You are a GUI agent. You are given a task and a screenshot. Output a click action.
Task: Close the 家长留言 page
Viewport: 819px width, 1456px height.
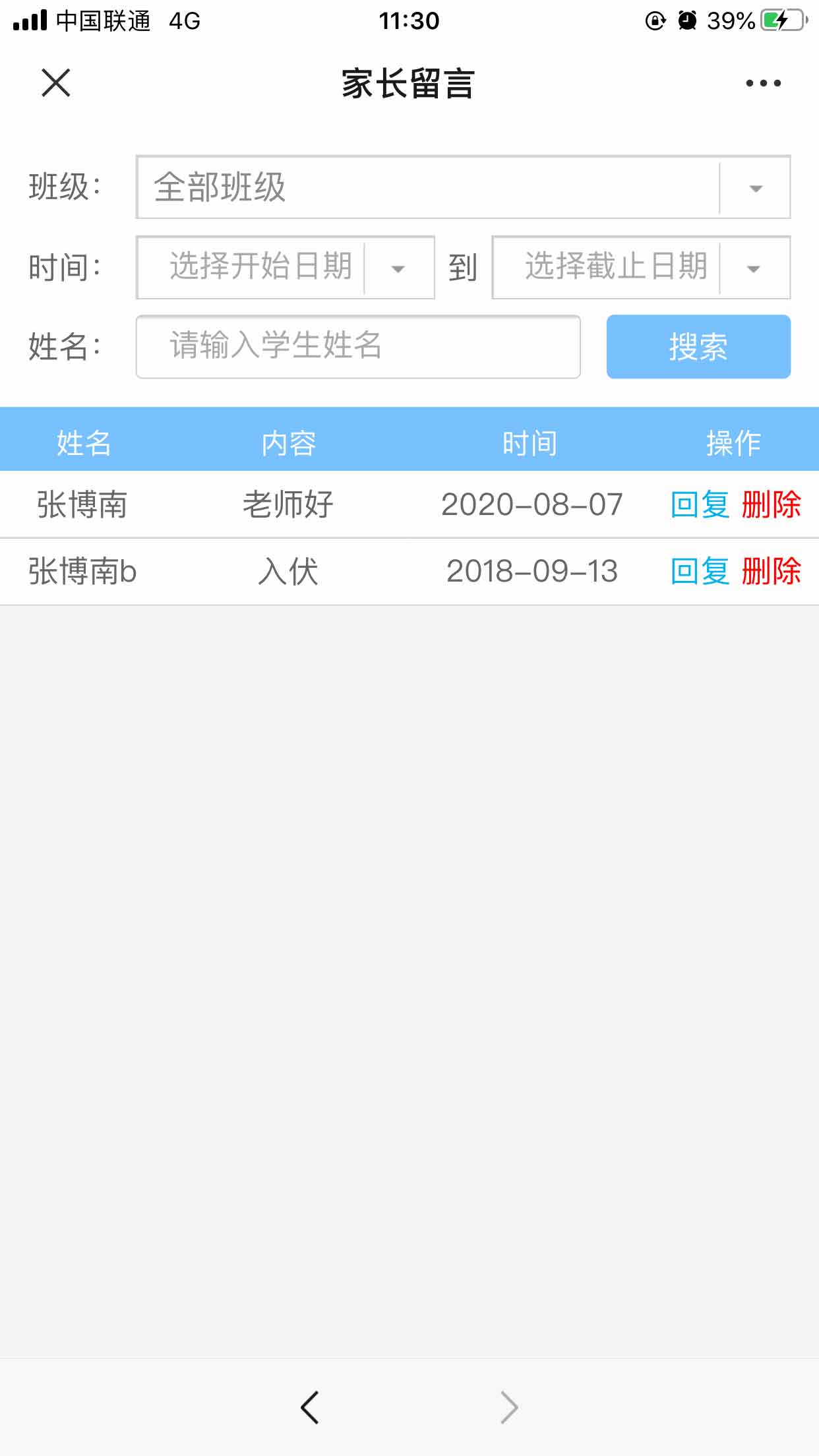[x=56, y=83]
